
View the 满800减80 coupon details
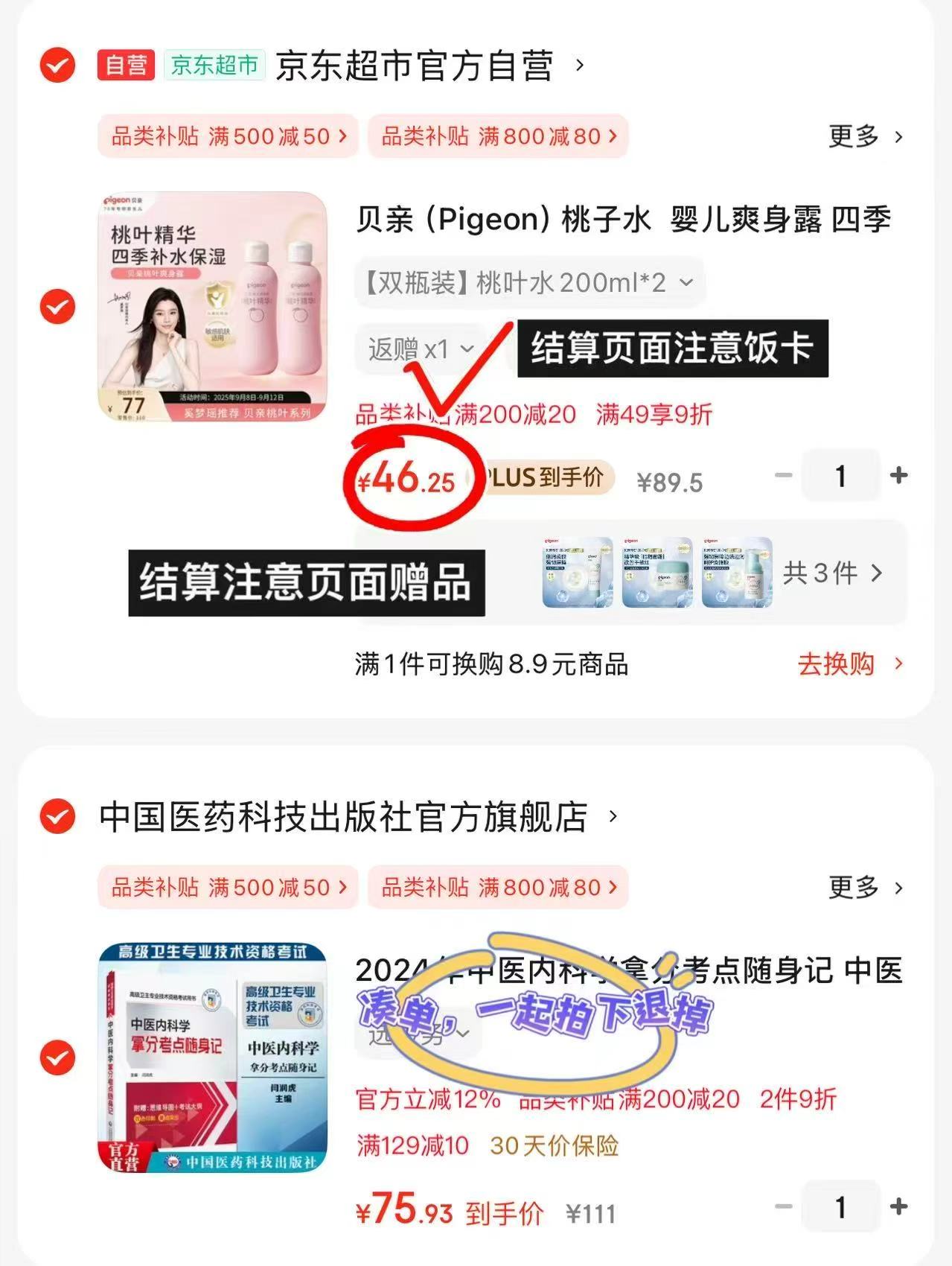pos(496,136)
